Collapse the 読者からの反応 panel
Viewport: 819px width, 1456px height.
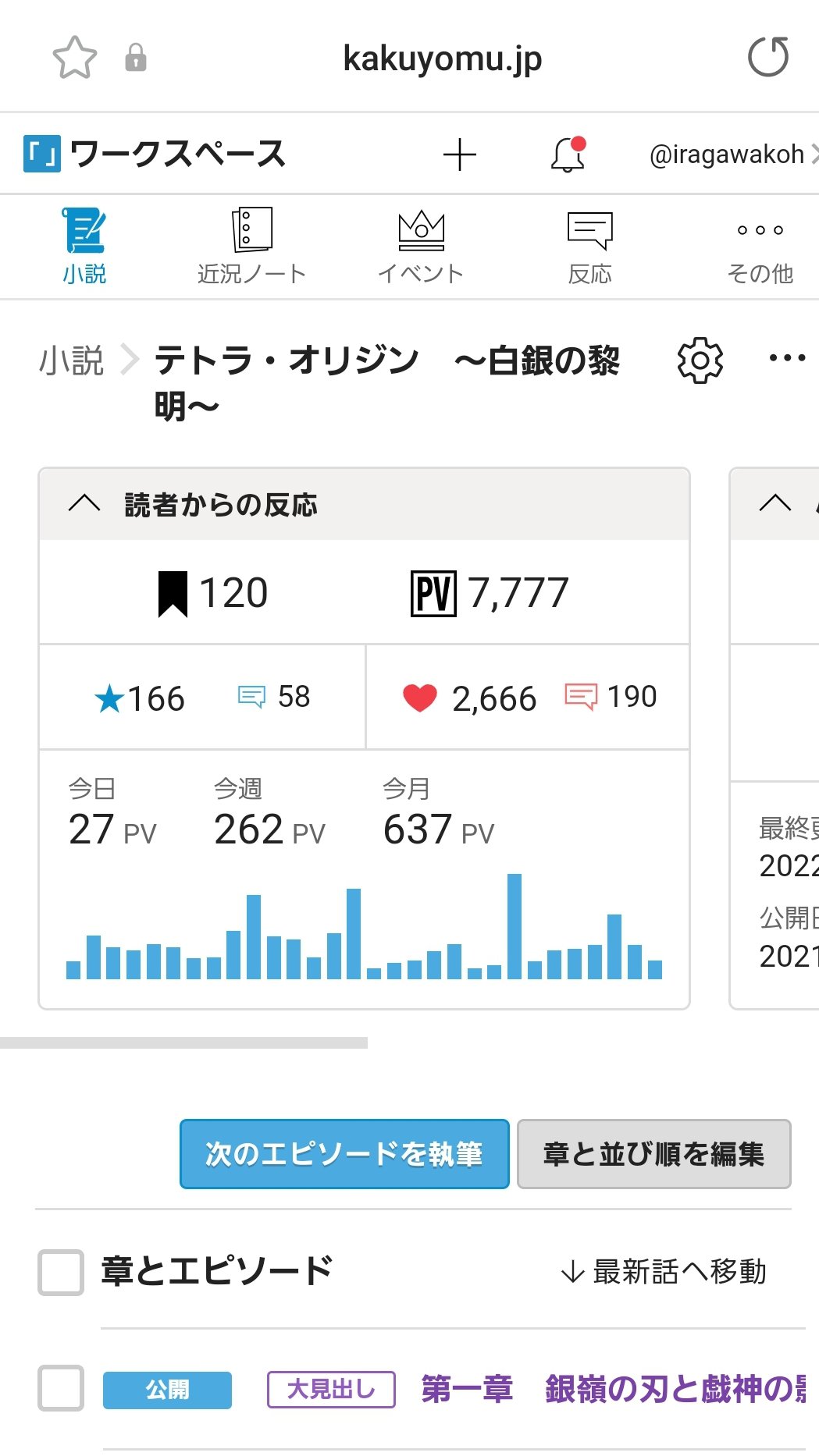click(x=84, y=504)
